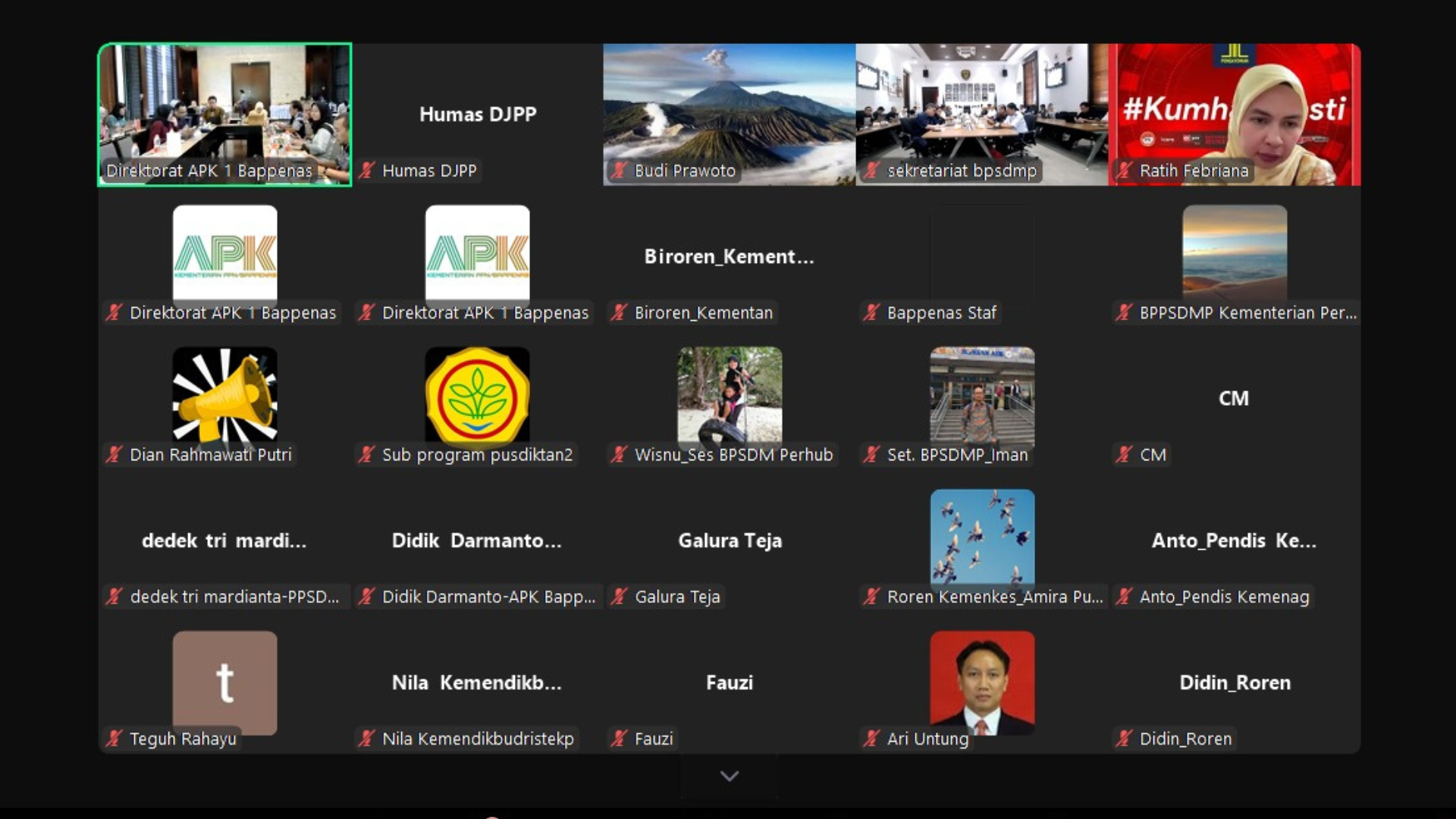Select Roren Kemenkes_Amira tile

(x=981, y=538)
